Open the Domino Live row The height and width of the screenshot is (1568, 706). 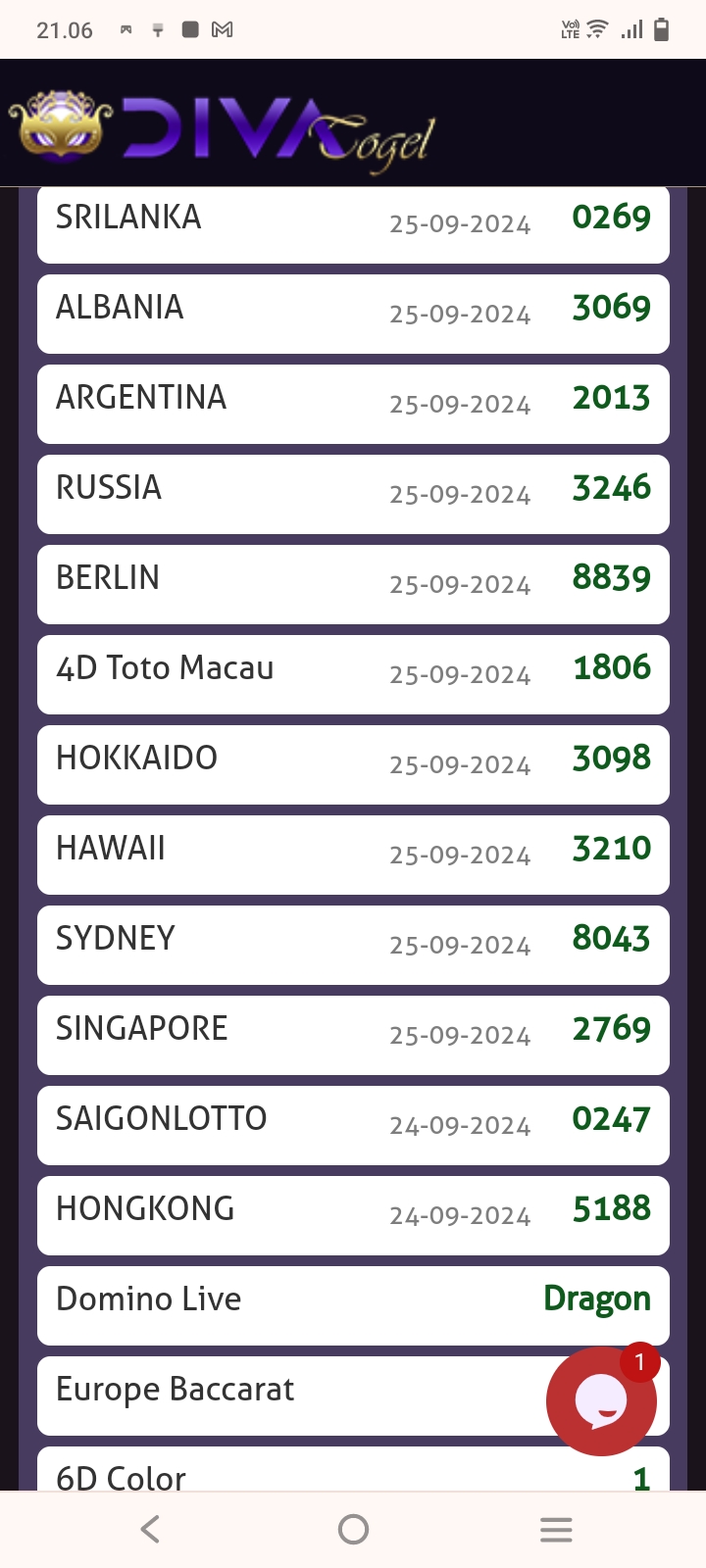(x=353, y=1303)
